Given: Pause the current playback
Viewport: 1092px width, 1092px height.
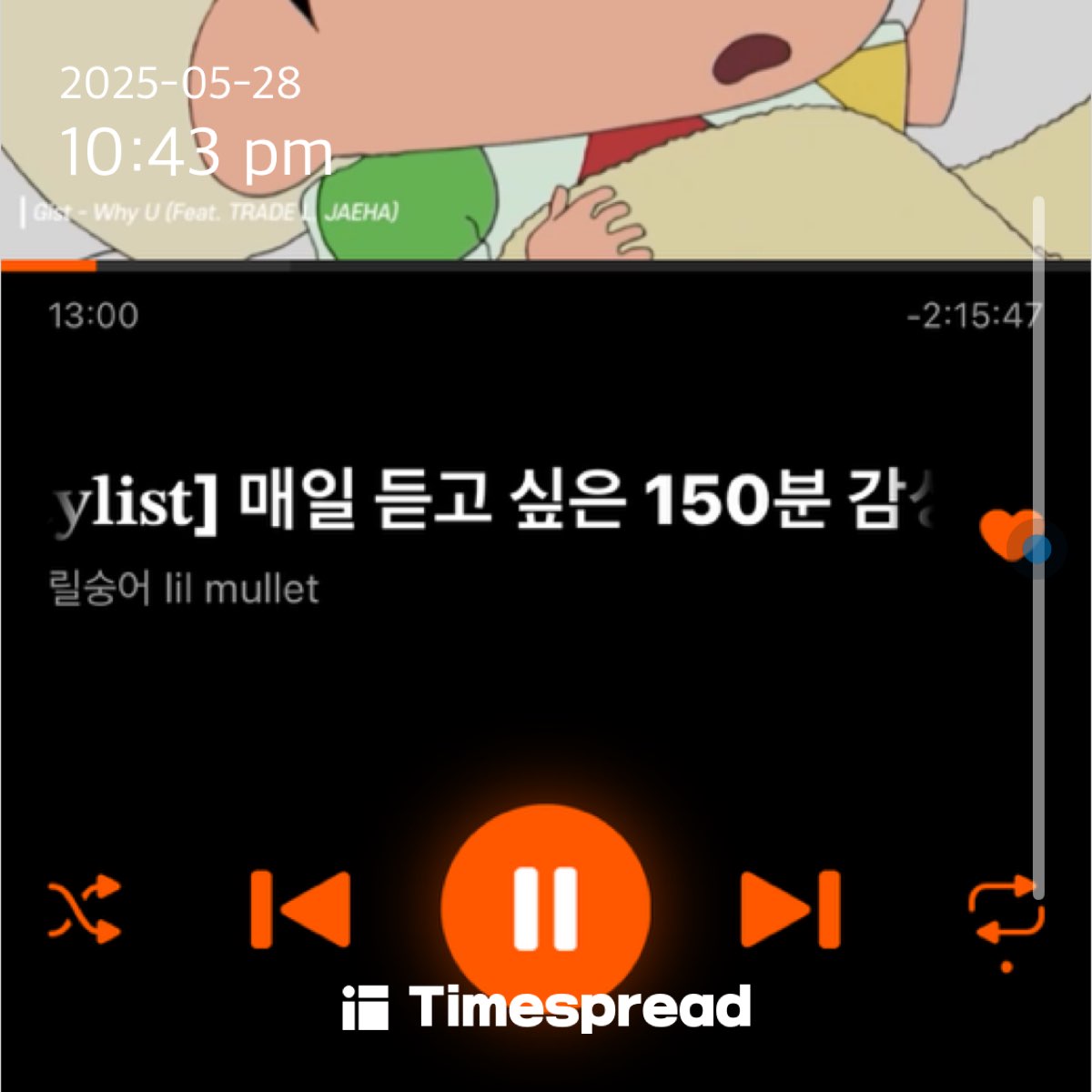Looking at the screenshot, I should click(x=546, y=908).
